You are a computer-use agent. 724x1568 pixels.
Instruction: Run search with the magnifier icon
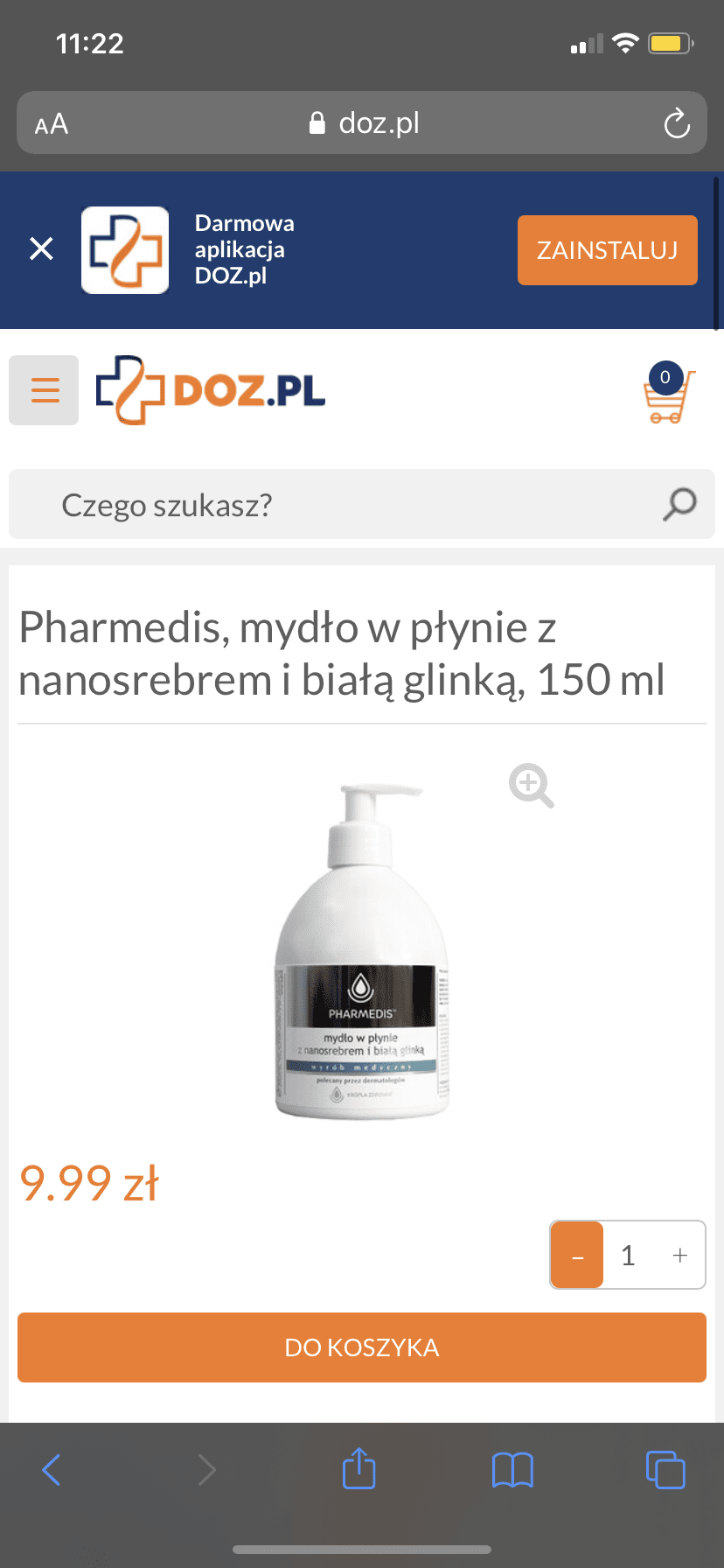[x=679, y=504]
